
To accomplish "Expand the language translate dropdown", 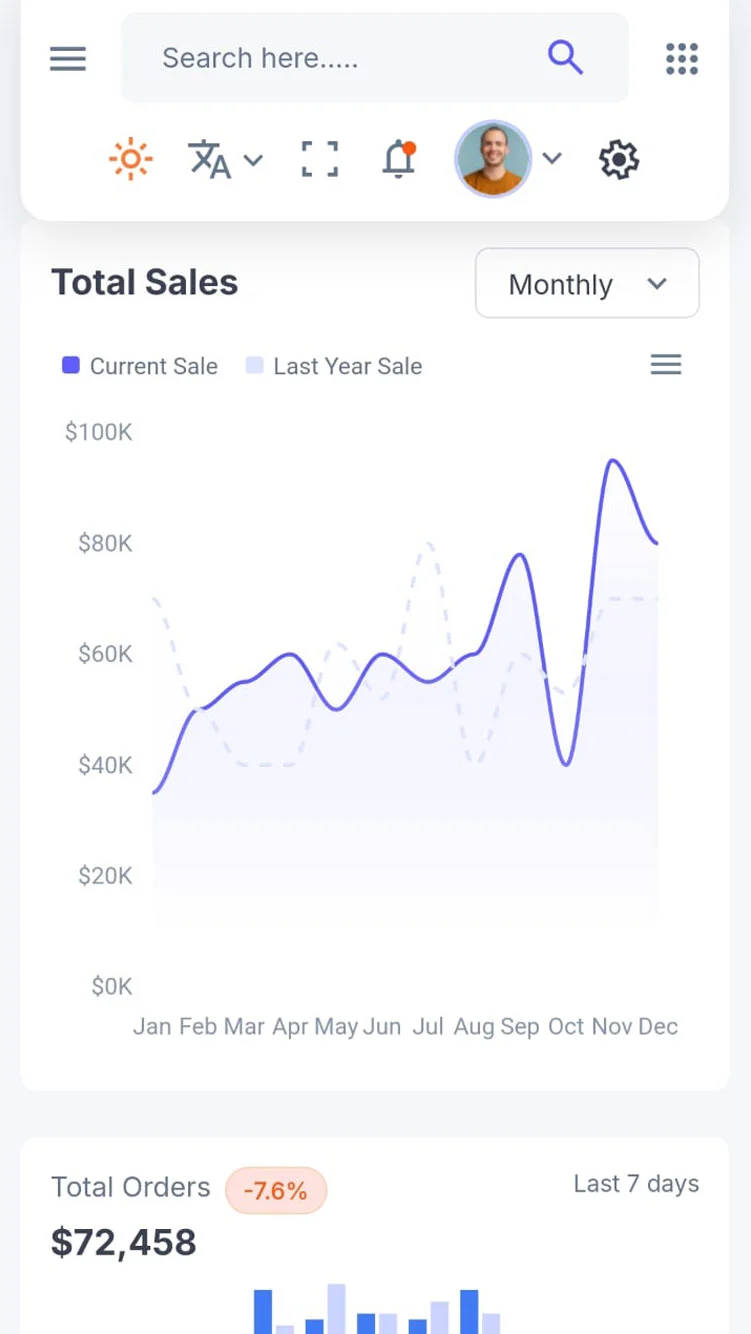I will coord(225,159).
